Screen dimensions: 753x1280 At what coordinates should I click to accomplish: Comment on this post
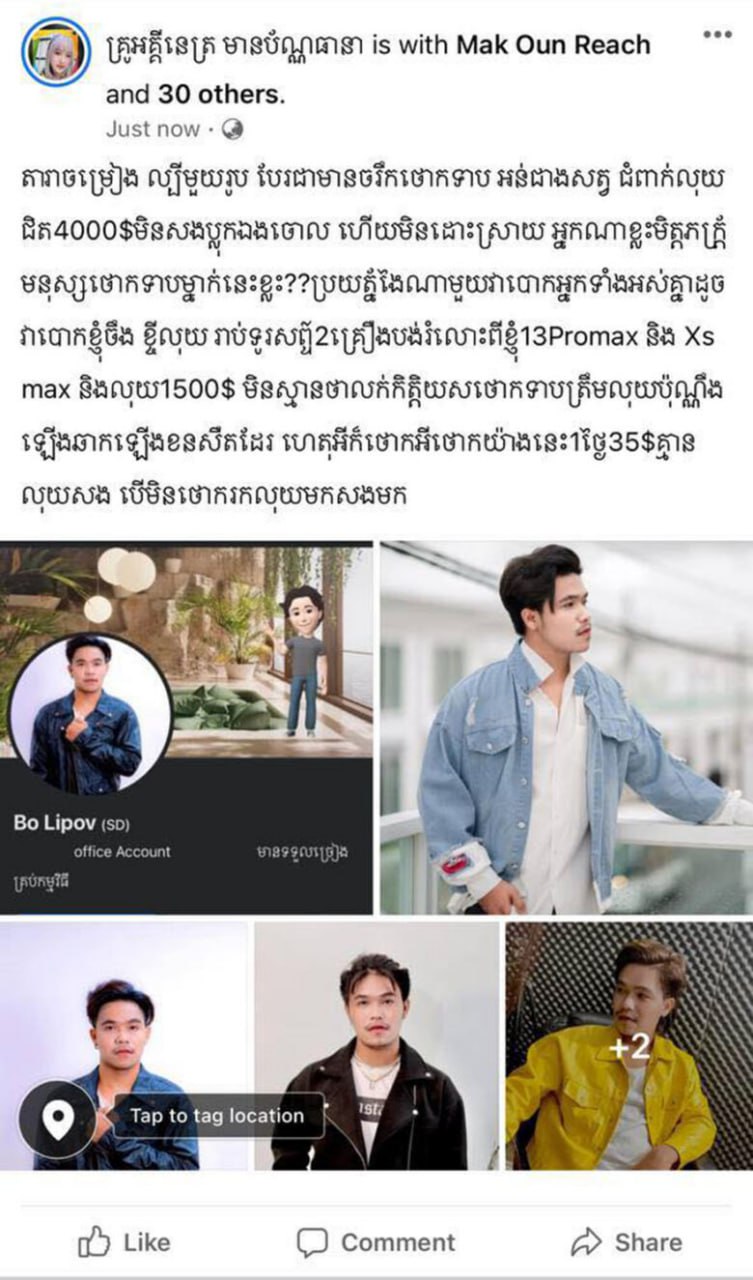[x=376, y=1242]
